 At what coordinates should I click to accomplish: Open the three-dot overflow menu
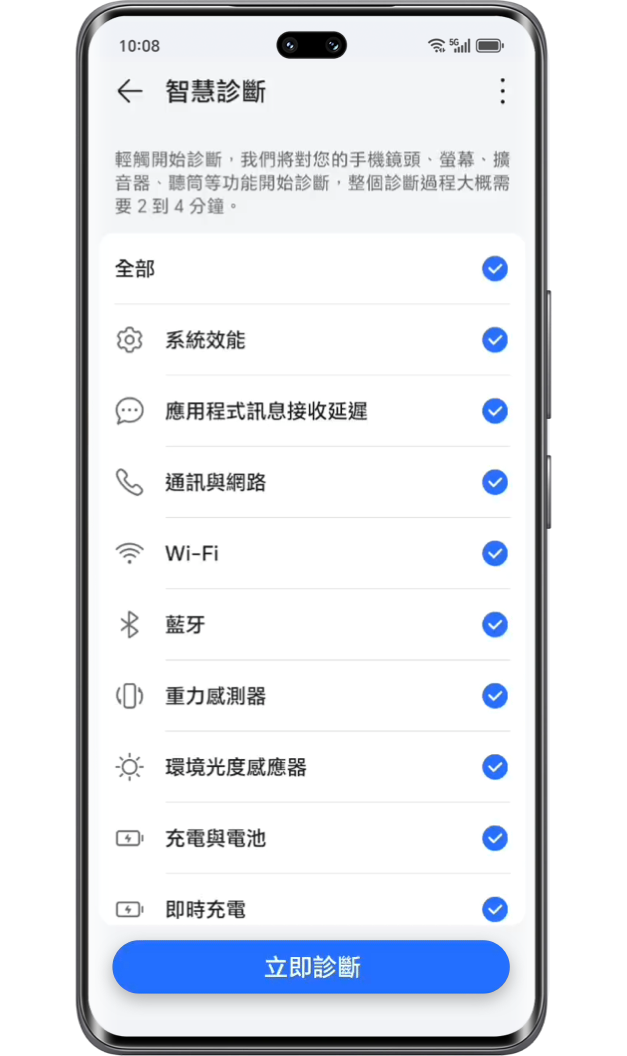[x=501, y=91]
